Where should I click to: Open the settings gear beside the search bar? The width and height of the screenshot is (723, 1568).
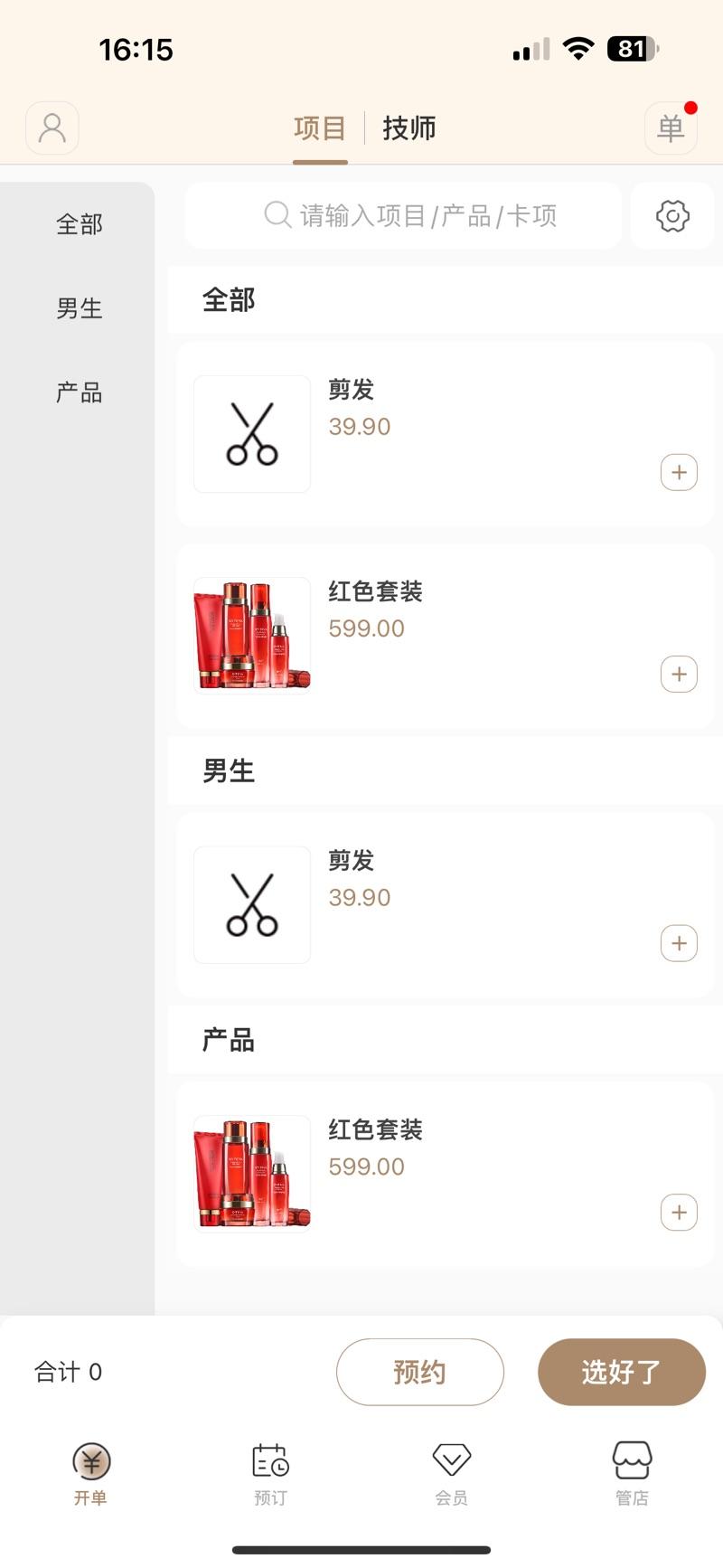point(671,215)
